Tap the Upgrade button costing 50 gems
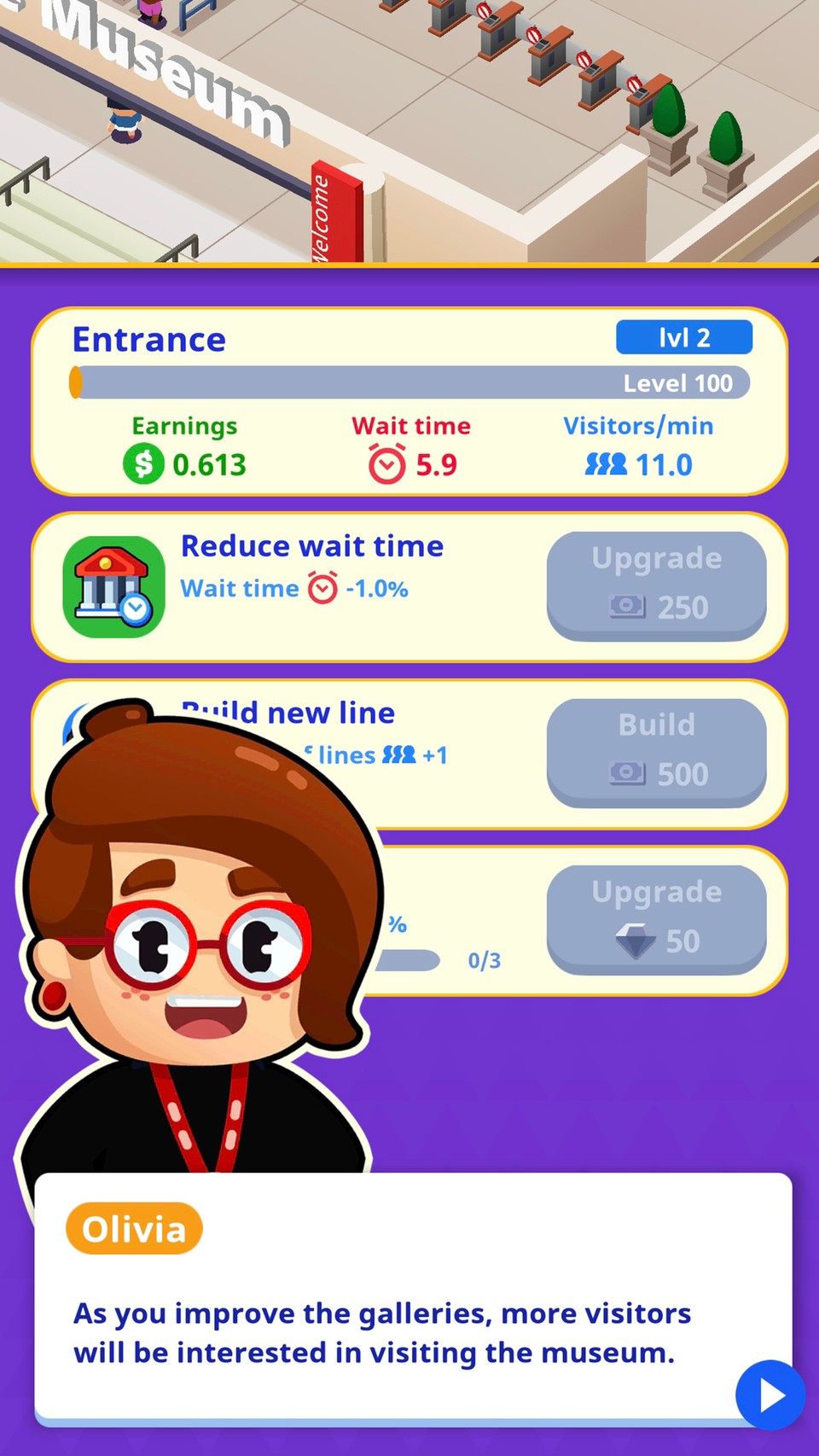 pos(656,919)
